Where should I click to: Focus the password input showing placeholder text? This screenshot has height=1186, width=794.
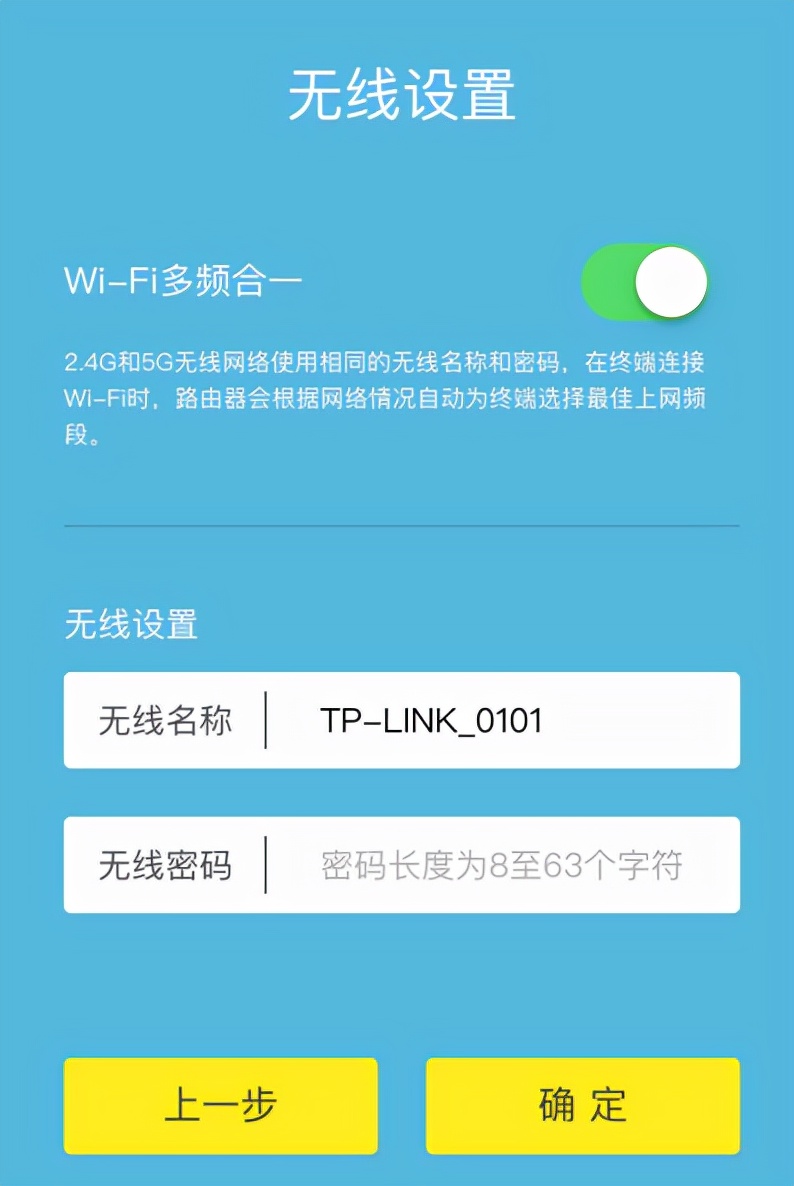500,865
